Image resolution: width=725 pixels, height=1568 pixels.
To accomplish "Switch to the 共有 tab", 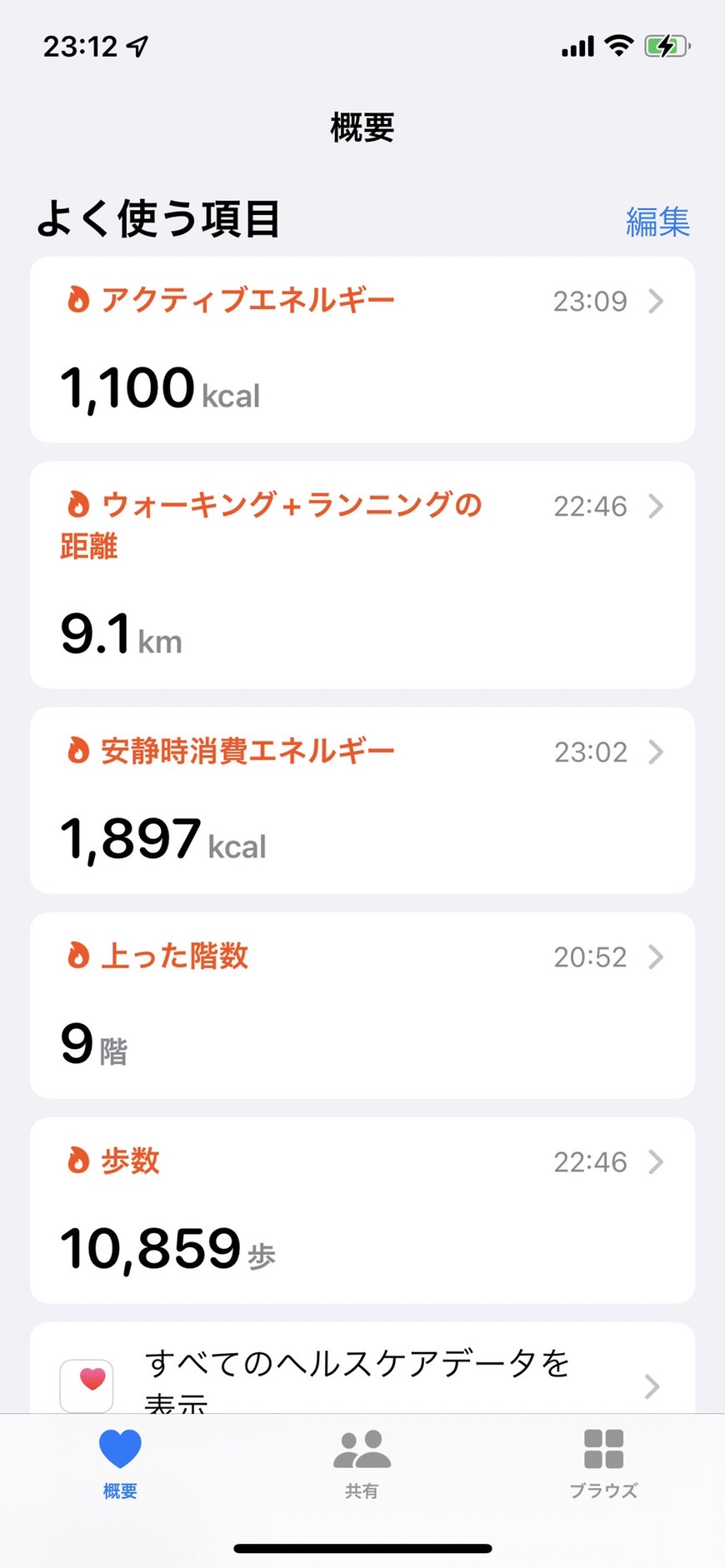I will 362,1464.
